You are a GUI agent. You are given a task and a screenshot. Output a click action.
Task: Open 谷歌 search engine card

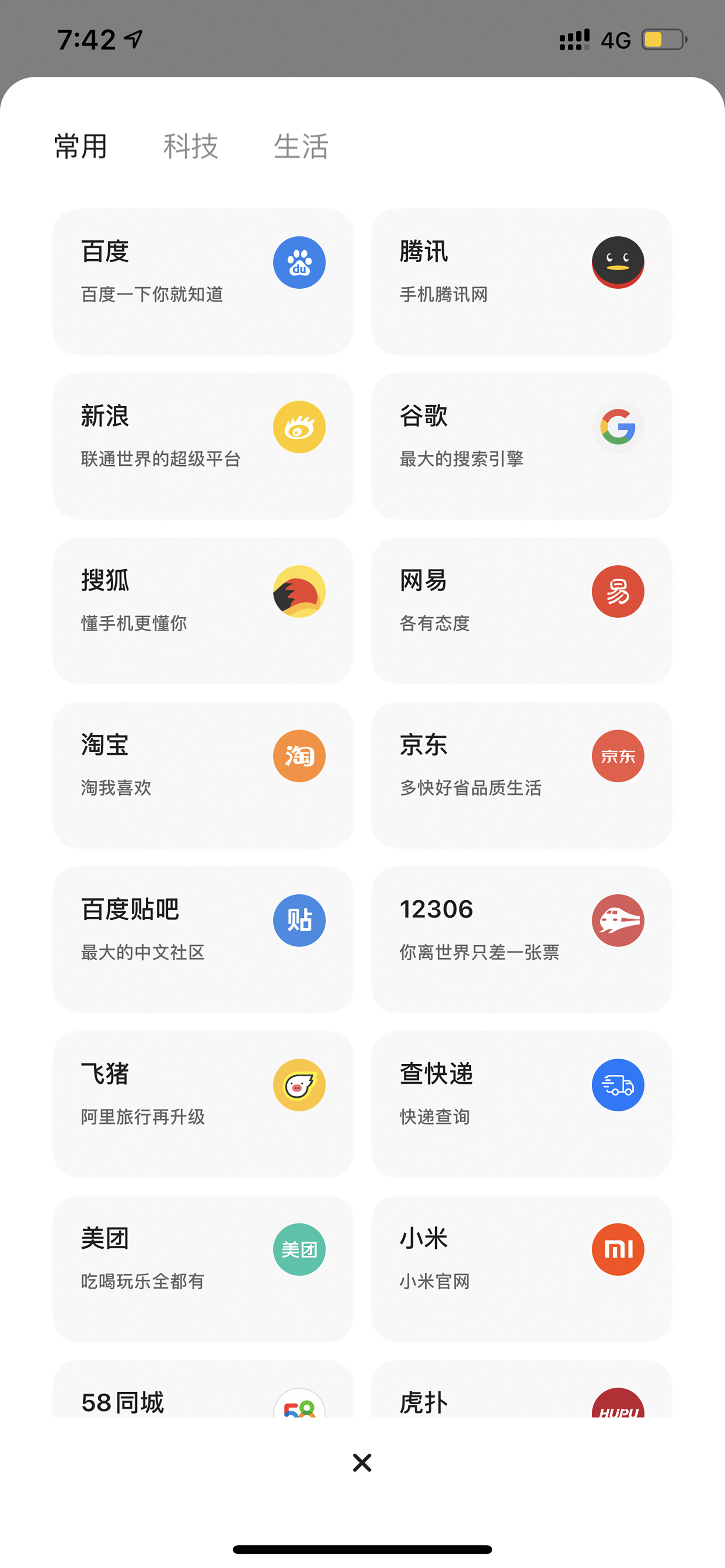point(521,446)
